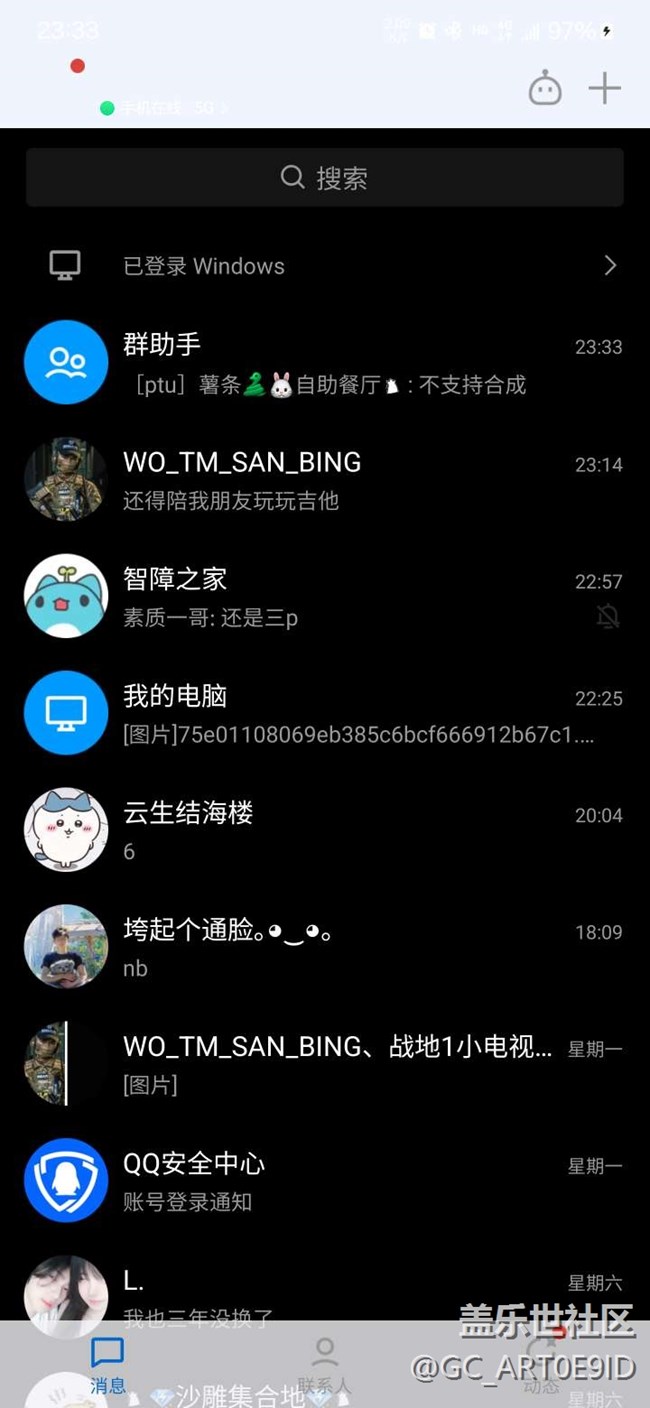Open the 智障之家 group chat
650x1408 pixels.
pos(325,597)
